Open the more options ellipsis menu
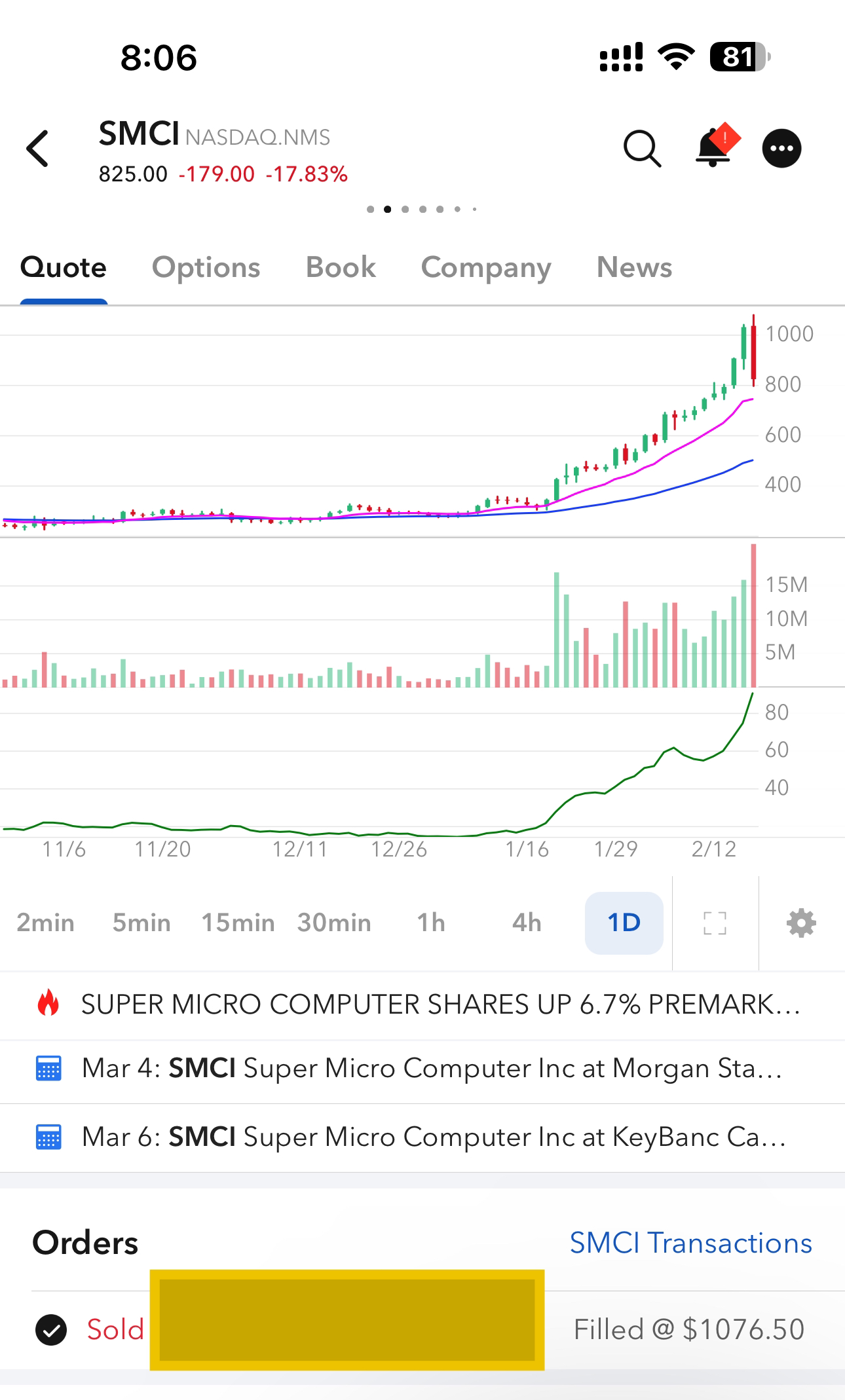Viewport: 845px width, 1400px height. 782,149
